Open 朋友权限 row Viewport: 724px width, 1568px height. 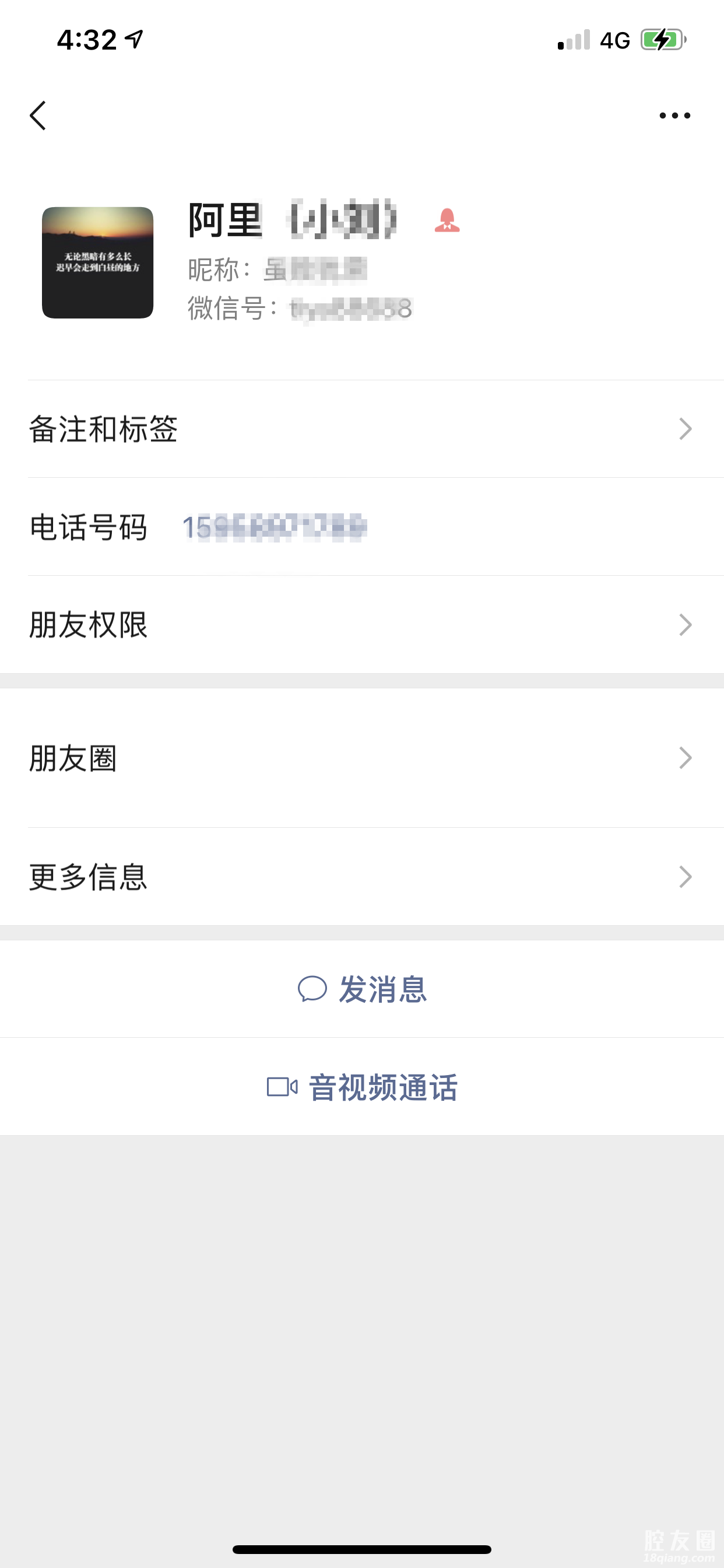[361, 625]
